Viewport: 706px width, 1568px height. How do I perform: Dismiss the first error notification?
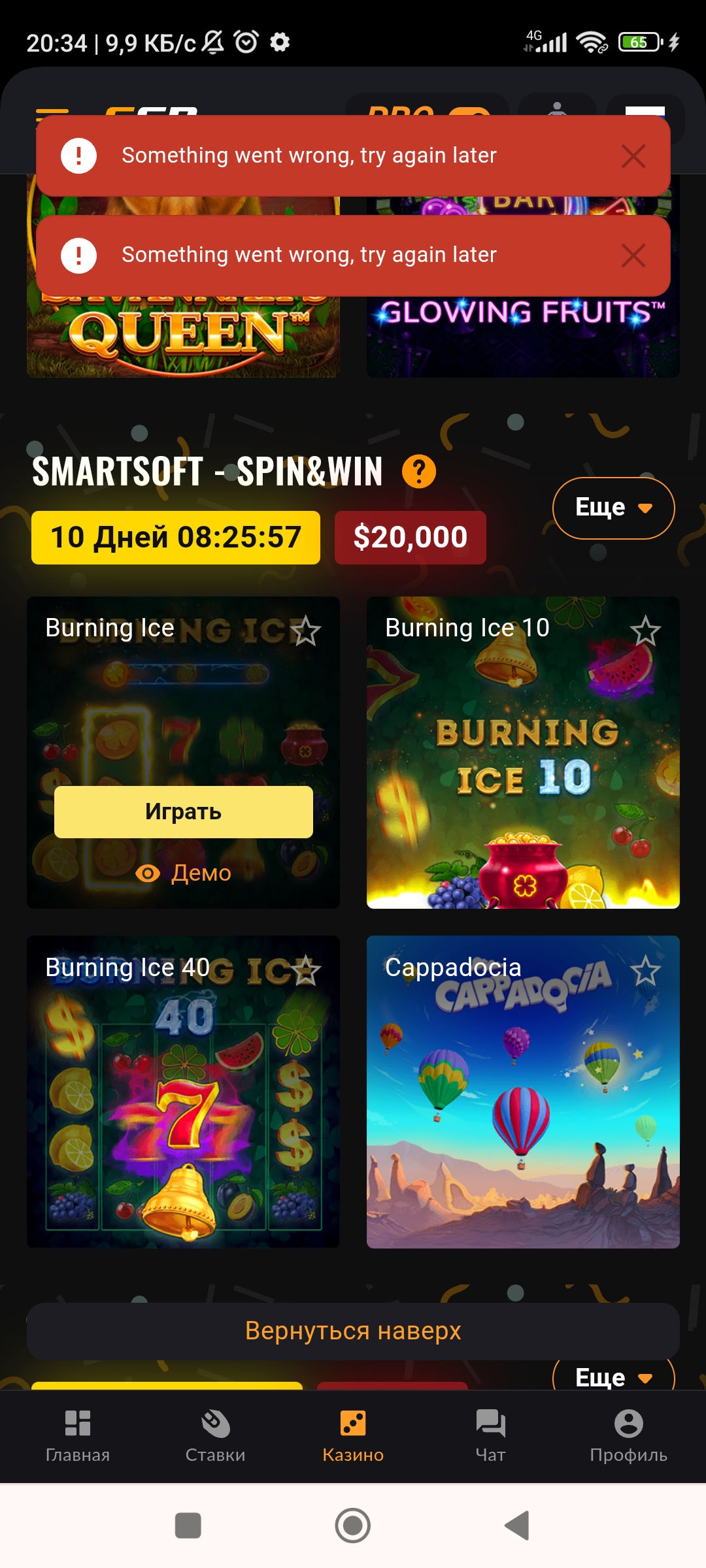point(633,156)
